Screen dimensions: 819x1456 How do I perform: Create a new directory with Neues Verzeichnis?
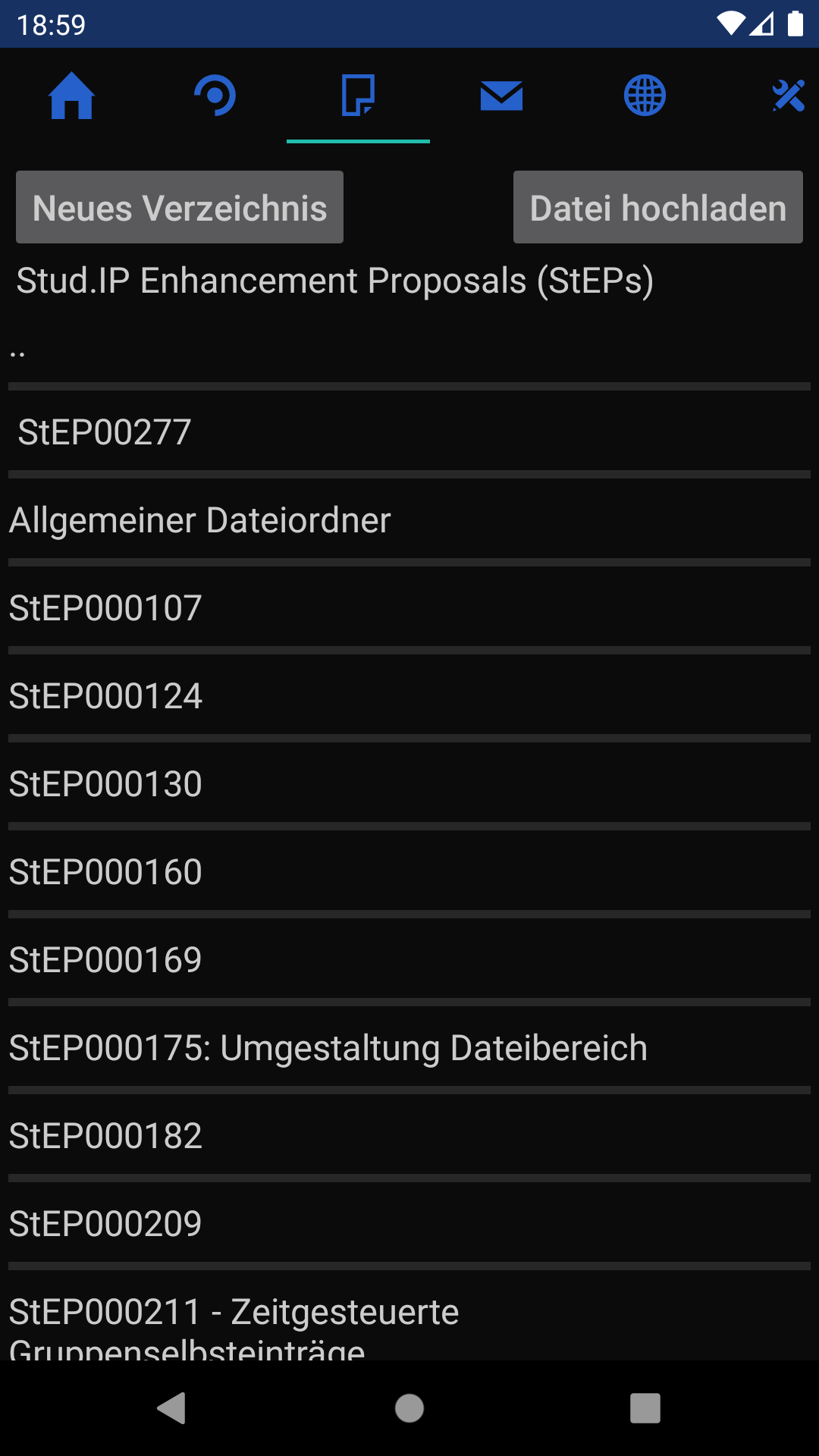point(180,207)
